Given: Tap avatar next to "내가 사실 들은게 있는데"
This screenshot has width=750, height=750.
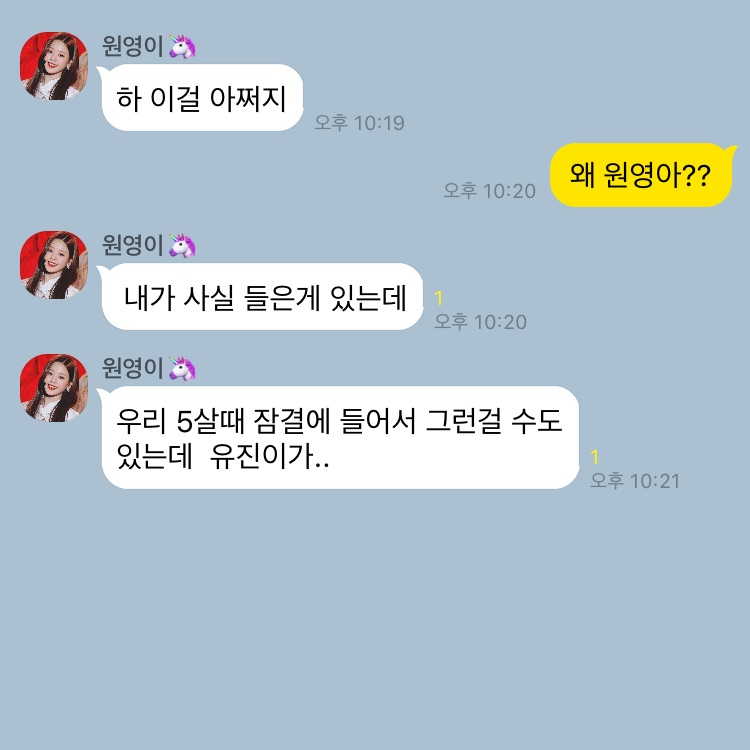Looking at the screenshot, I should (x=55, y=265).
